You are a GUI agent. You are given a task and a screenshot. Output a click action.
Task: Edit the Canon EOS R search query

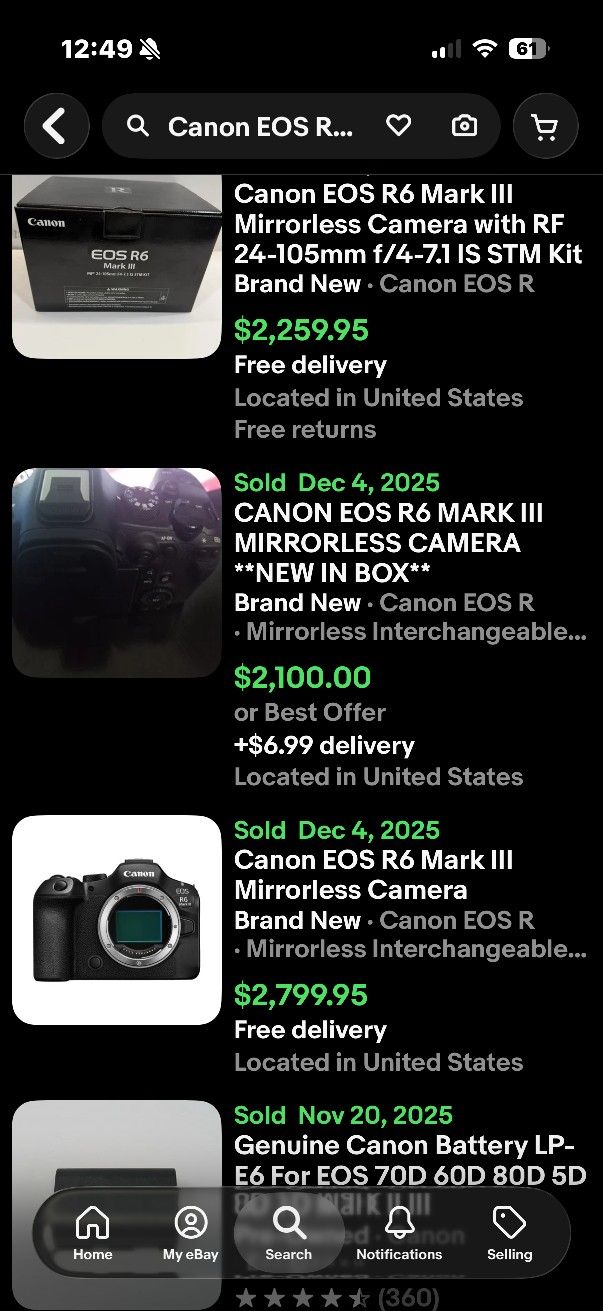[x=260, y=127]
